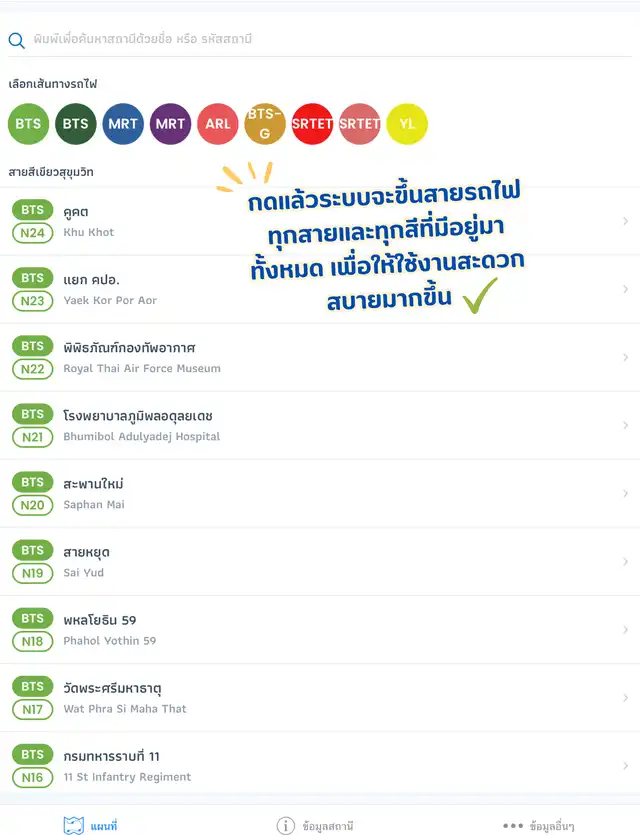Viewport: 640px width, 835px height.
Task: Select the ARL line
Action: [x=218, y=124]
